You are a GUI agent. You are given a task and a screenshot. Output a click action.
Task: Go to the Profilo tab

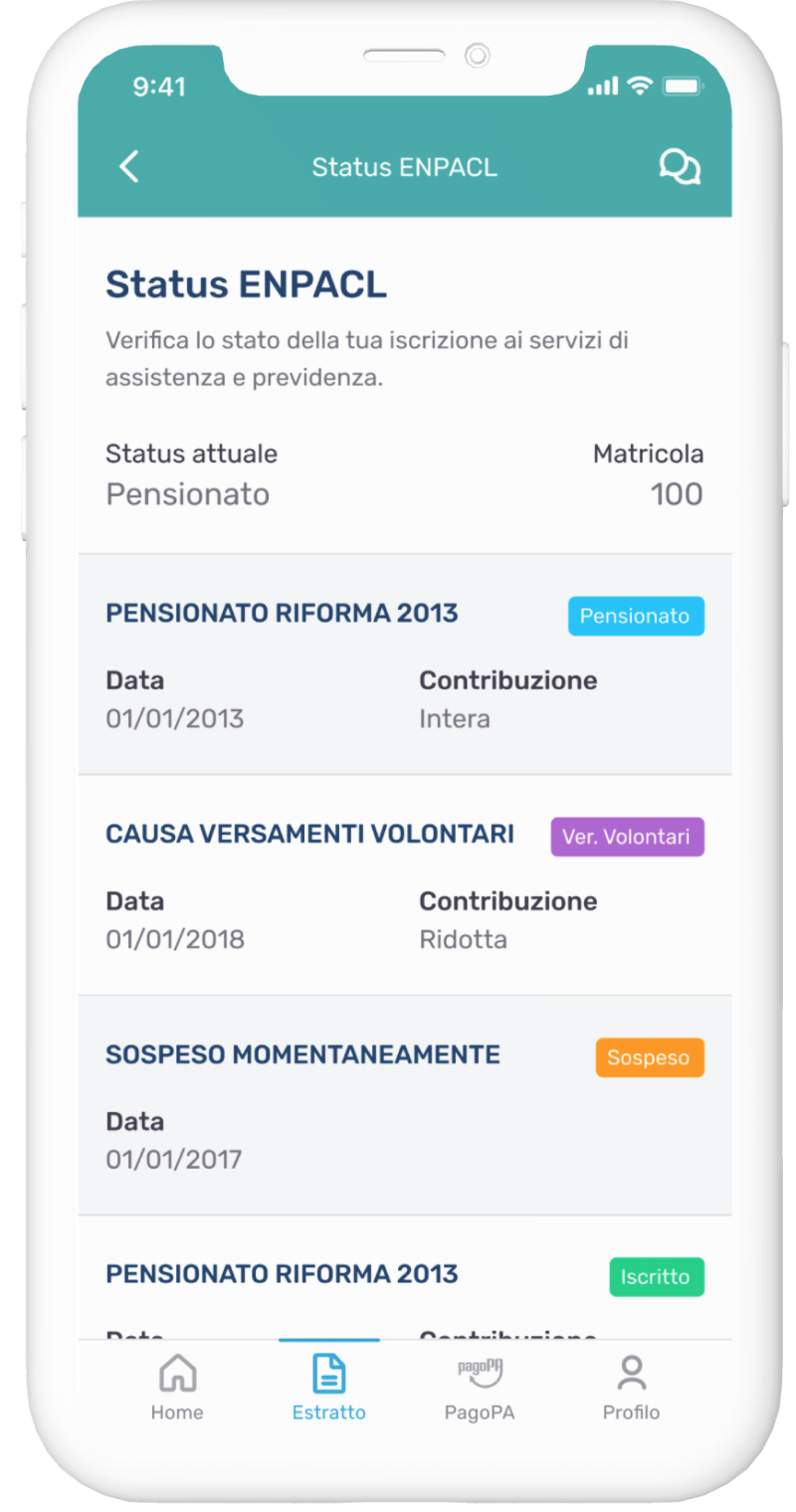coord(631,1387)
